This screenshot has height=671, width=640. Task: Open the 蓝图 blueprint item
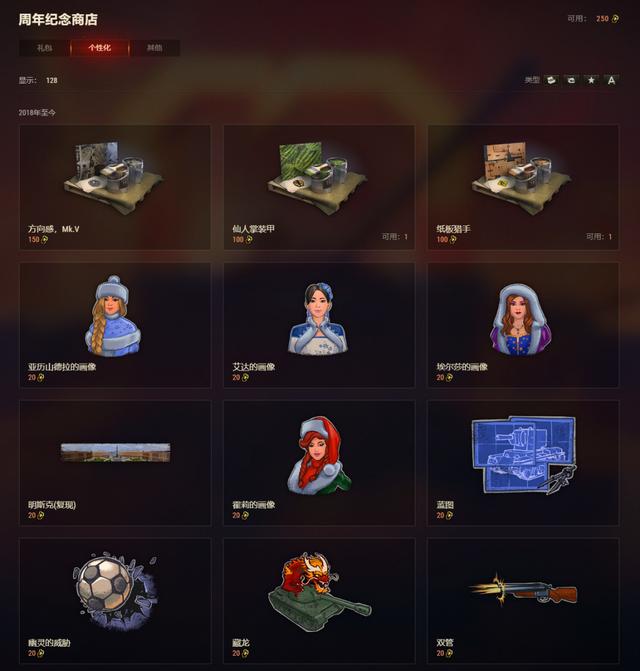click(x=523, y=462)
